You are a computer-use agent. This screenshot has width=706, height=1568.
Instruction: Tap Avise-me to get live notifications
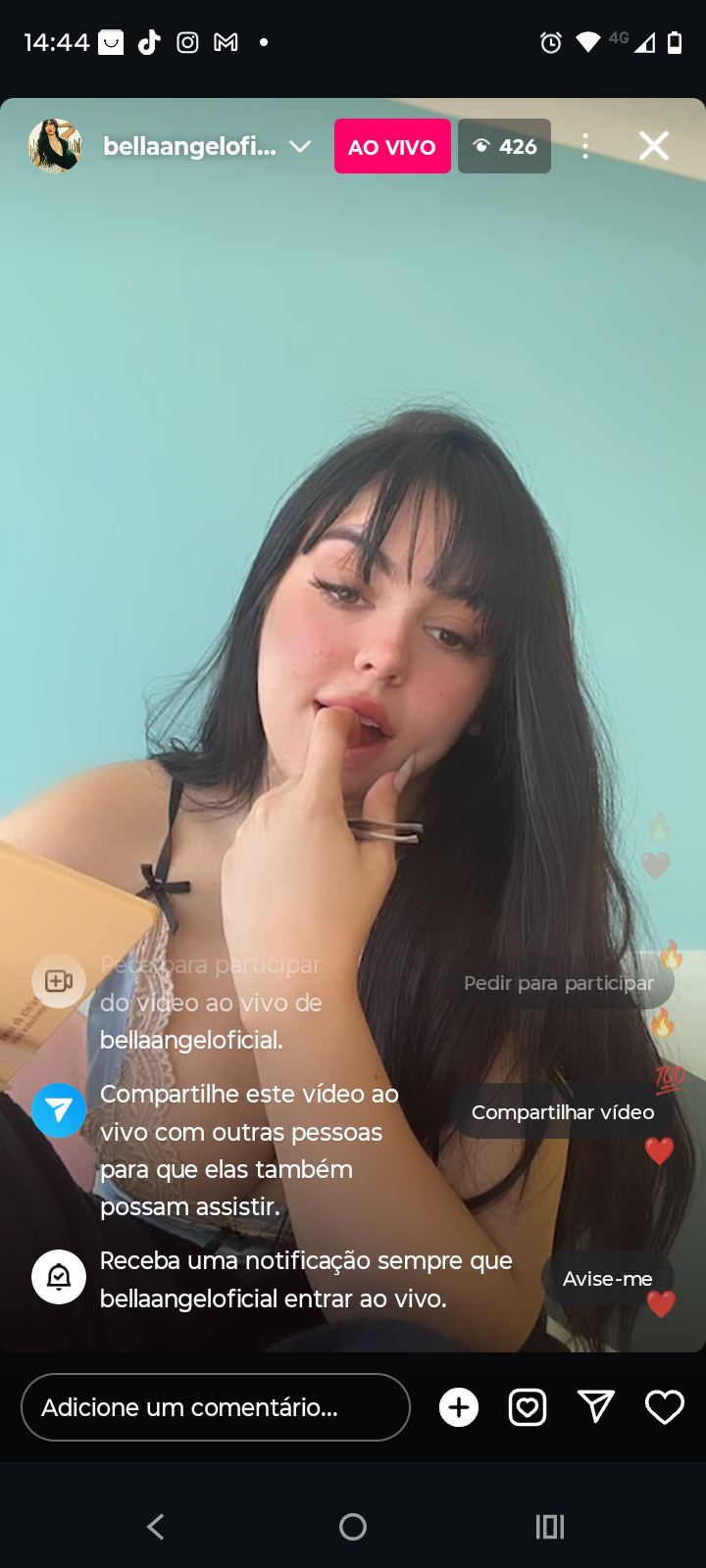click(x=607, y=1279)
